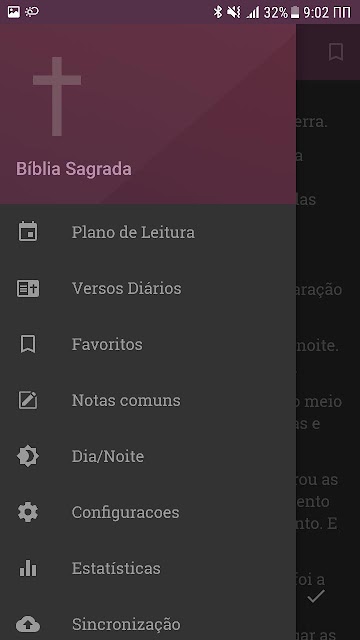Open Sincronização option
This screenshot has height=640, width=360.
pos(148,620)
